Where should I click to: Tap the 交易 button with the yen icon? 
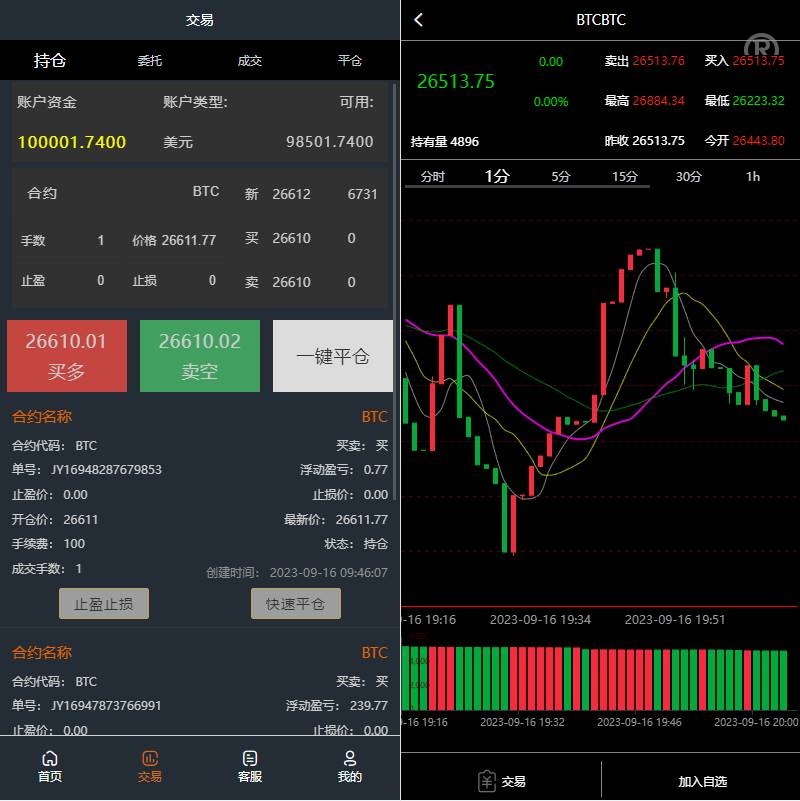[x=502, y=781]
